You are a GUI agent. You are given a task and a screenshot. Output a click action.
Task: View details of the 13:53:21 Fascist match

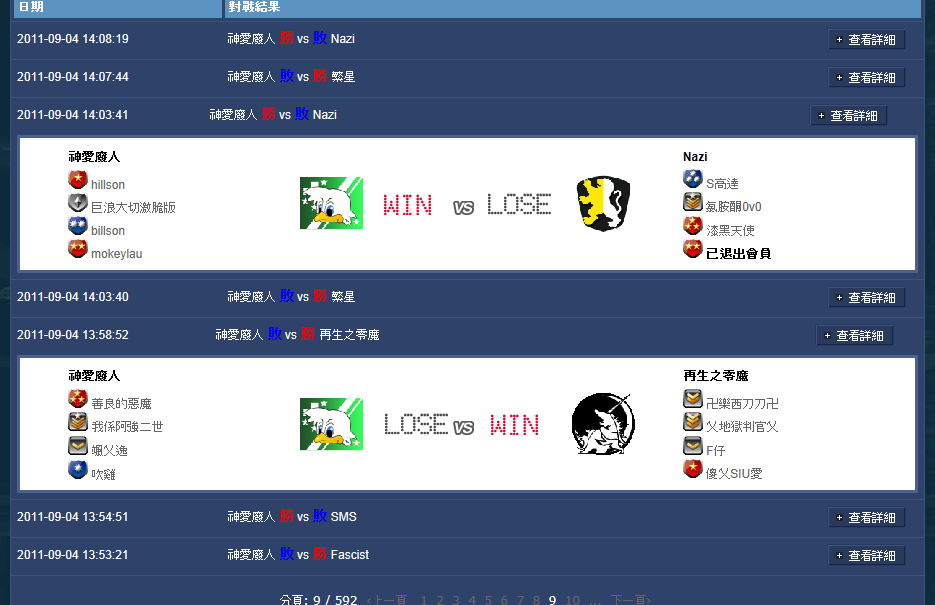click(x=867, y=556)
